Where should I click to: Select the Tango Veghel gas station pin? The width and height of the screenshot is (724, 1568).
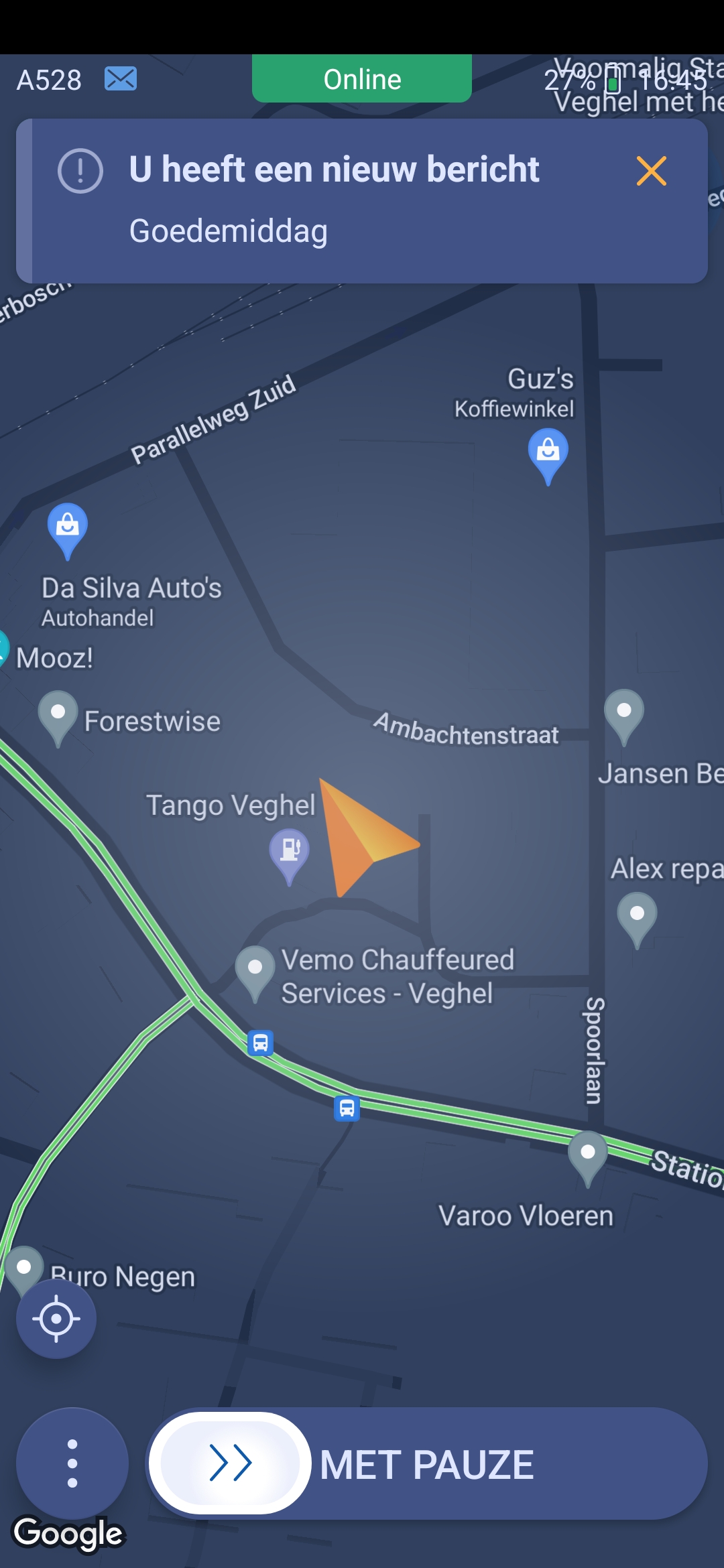pos(290,851)
